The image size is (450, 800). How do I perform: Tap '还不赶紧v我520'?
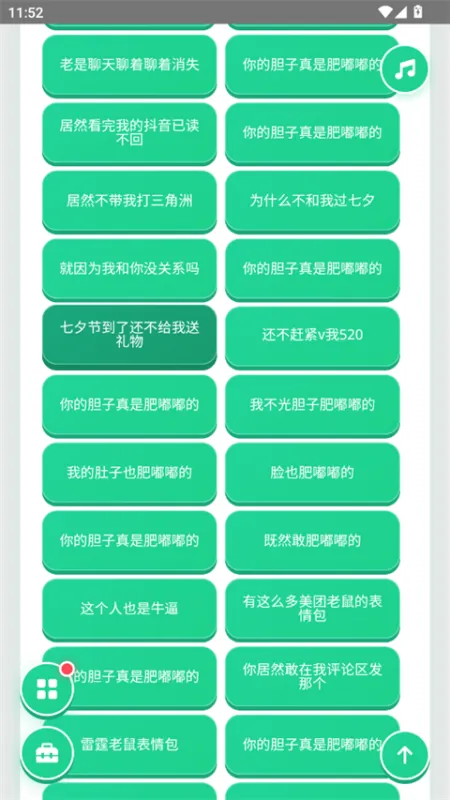click(312, 336)
